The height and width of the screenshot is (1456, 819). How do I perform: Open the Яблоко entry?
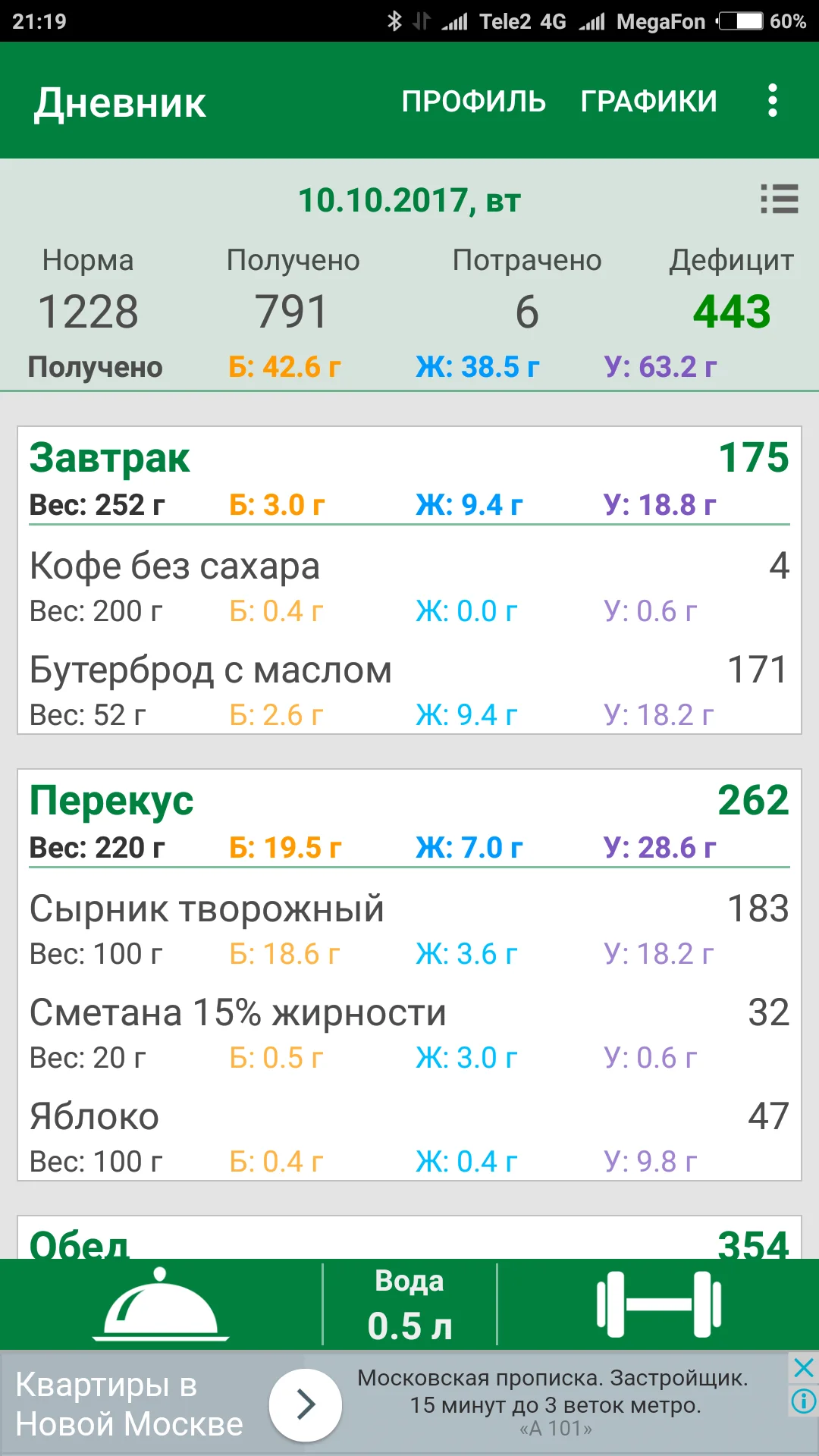409,1137
